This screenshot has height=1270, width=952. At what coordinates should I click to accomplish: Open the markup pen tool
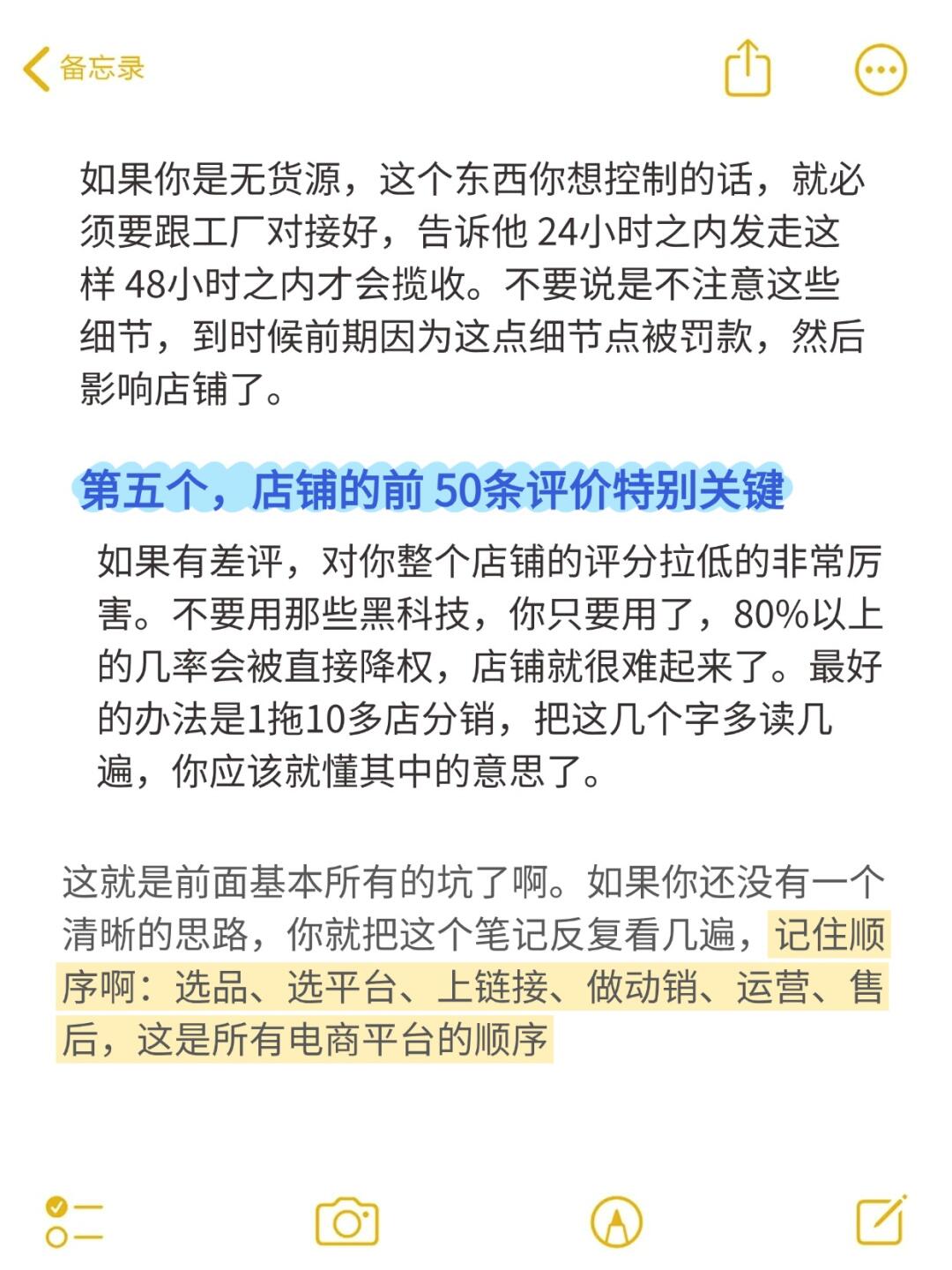(x=616, y=1222)
